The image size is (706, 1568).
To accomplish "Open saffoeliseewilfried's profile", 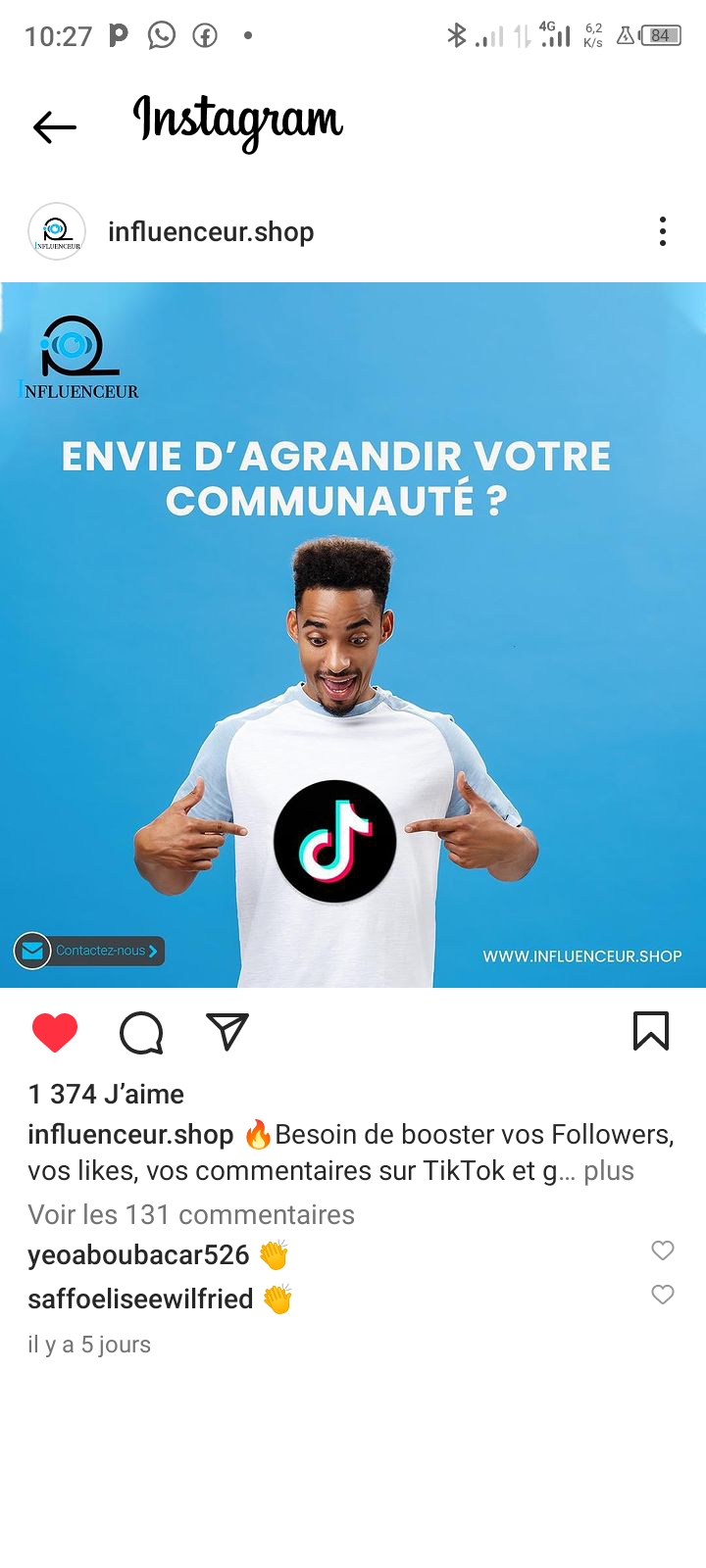I will [140, 1299].
